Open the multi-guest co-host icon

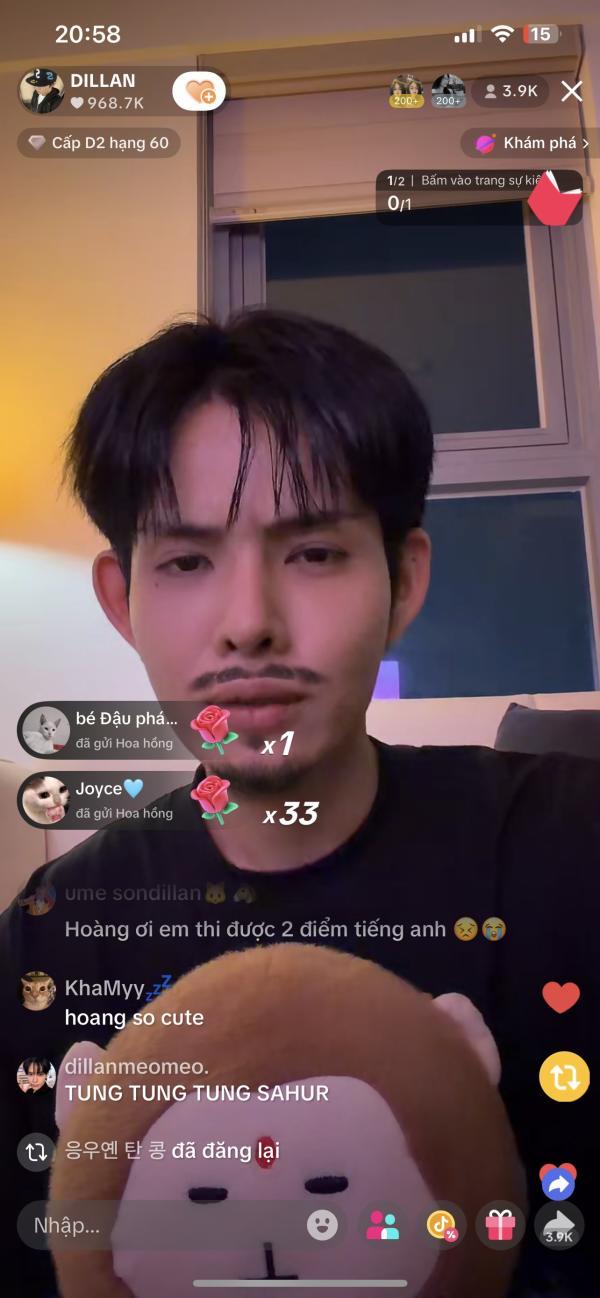pyautogui.click(x=383, y=1225)
